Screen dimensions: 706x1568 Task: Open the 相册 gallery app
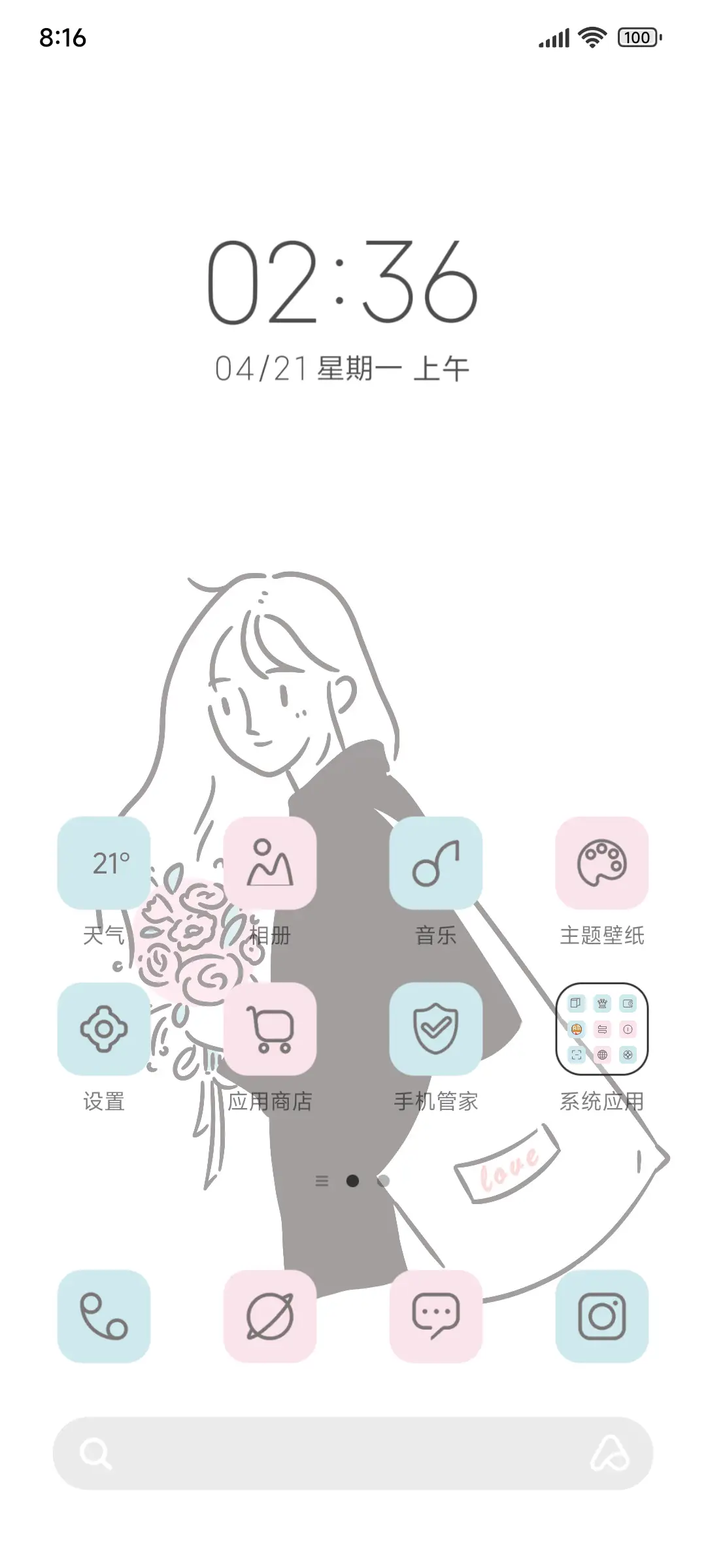(x=271, y=864)
